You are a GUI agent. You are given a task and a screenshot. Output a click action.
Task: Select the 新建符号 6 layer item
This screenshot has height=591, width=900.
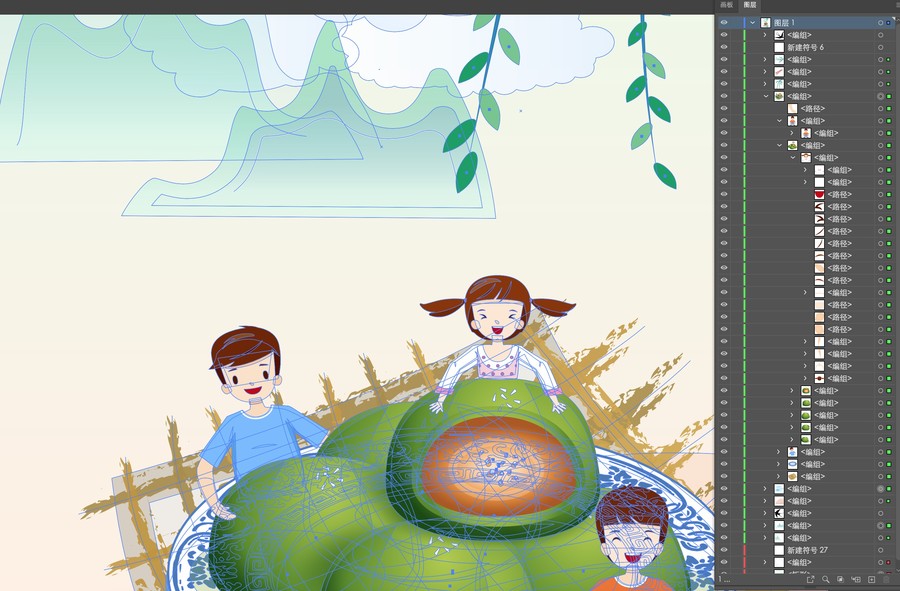pos(805,47)
